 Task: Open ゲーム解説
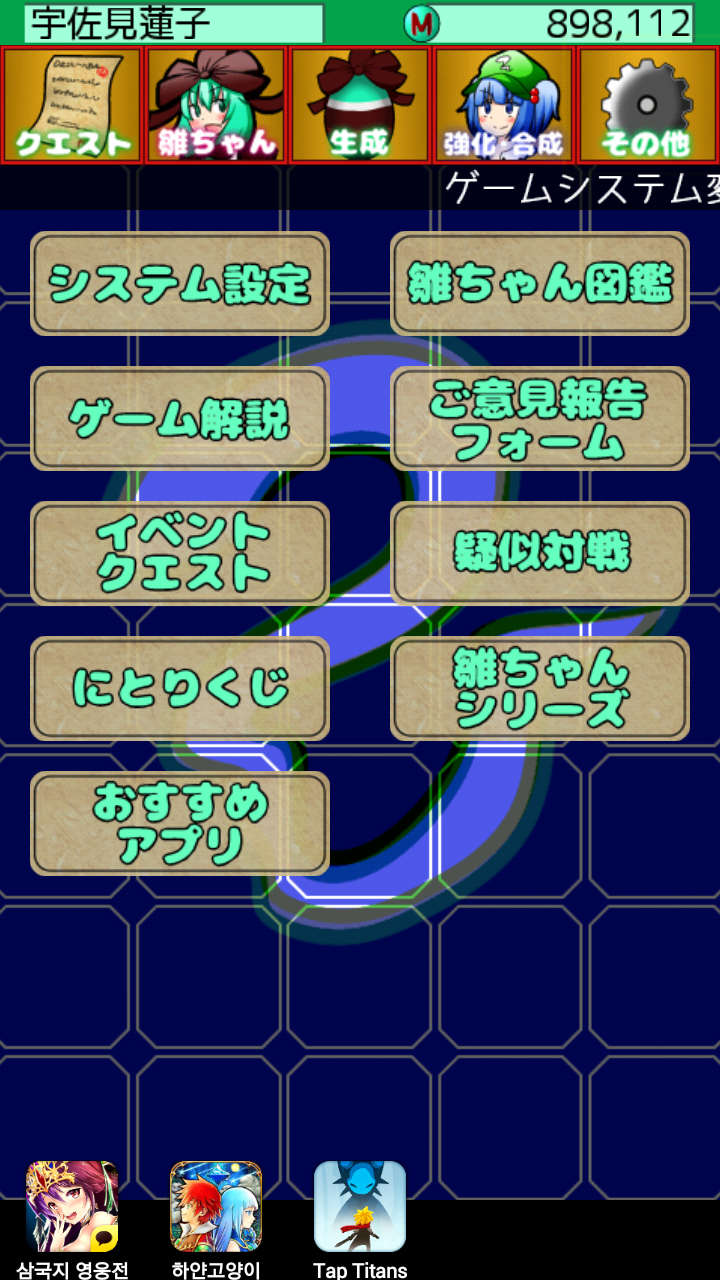180,419
